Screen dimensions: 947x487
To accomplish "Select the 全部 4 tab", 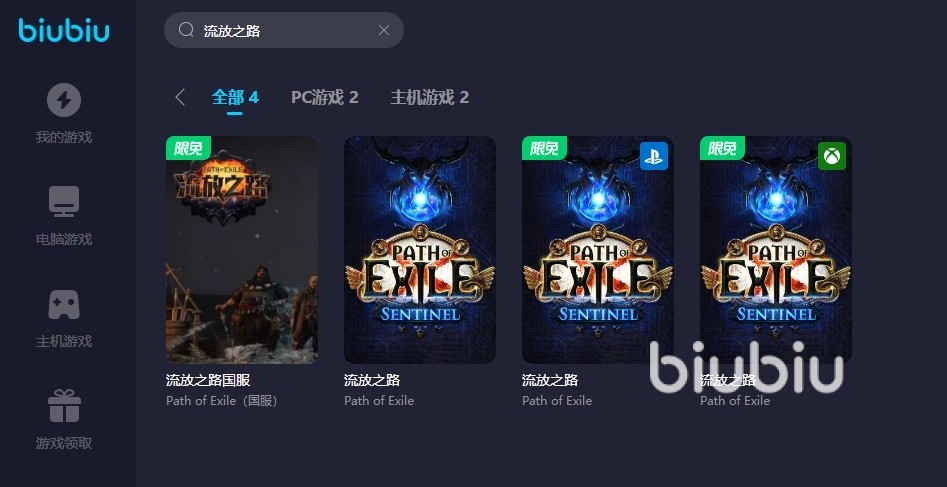I will 235,97.
